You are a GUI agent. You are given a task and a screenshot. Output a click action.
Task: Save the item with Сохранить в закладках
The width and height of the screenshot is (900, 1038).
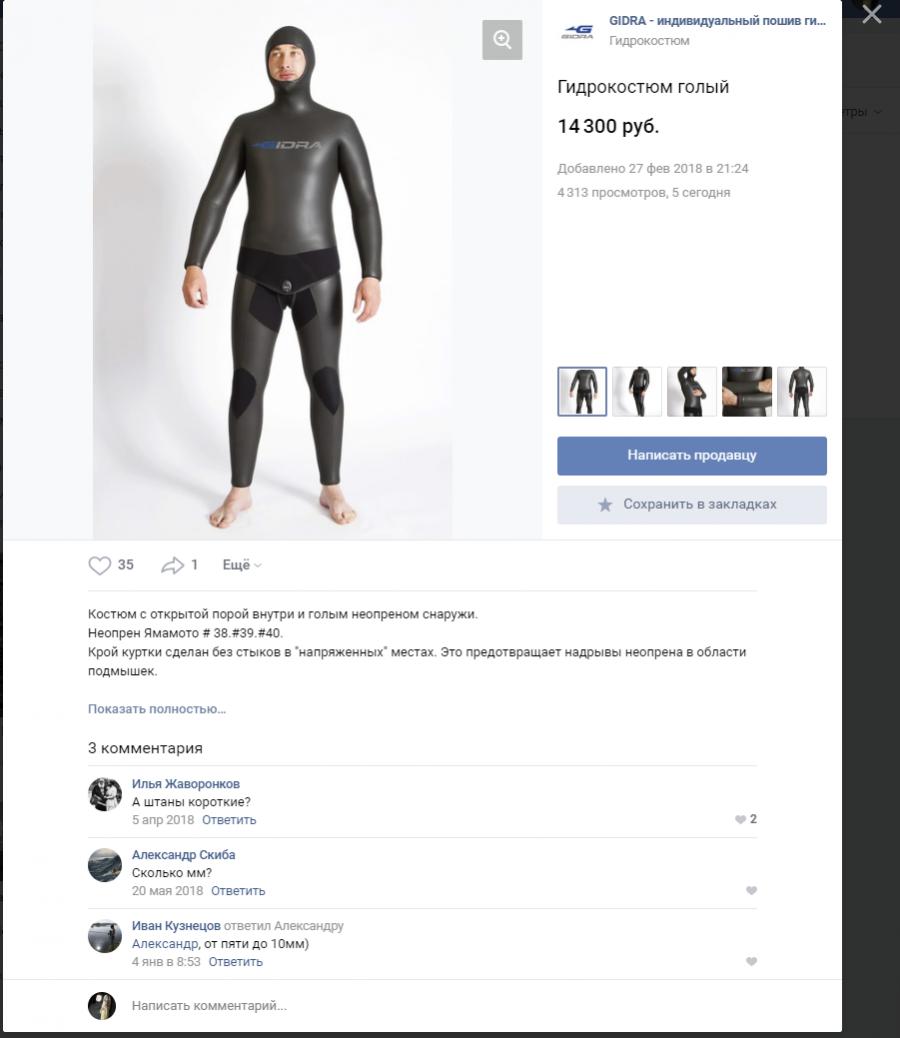point(692,505)
